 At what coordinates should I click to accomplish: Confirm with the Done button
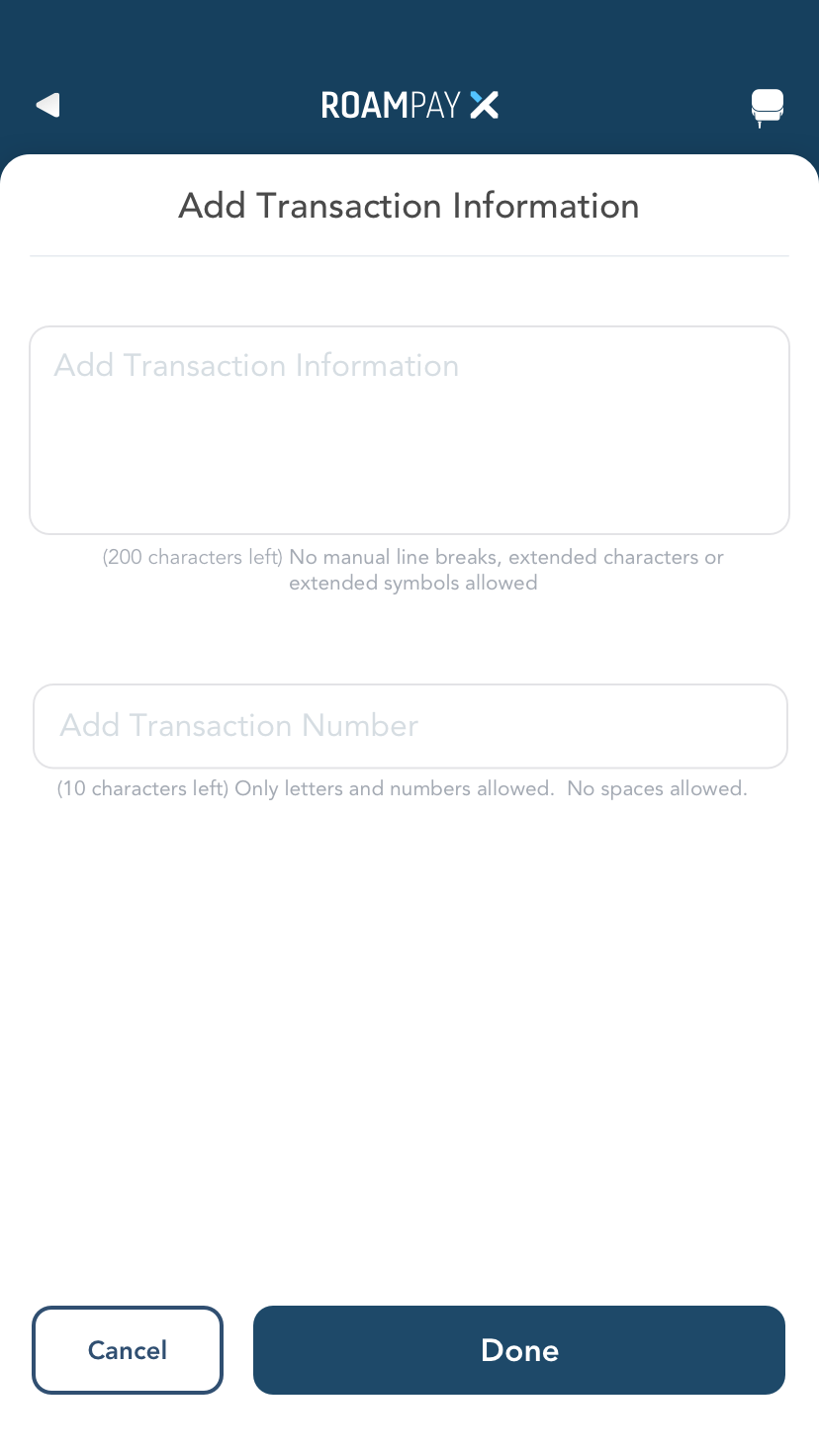click(x=519, y=1350)
